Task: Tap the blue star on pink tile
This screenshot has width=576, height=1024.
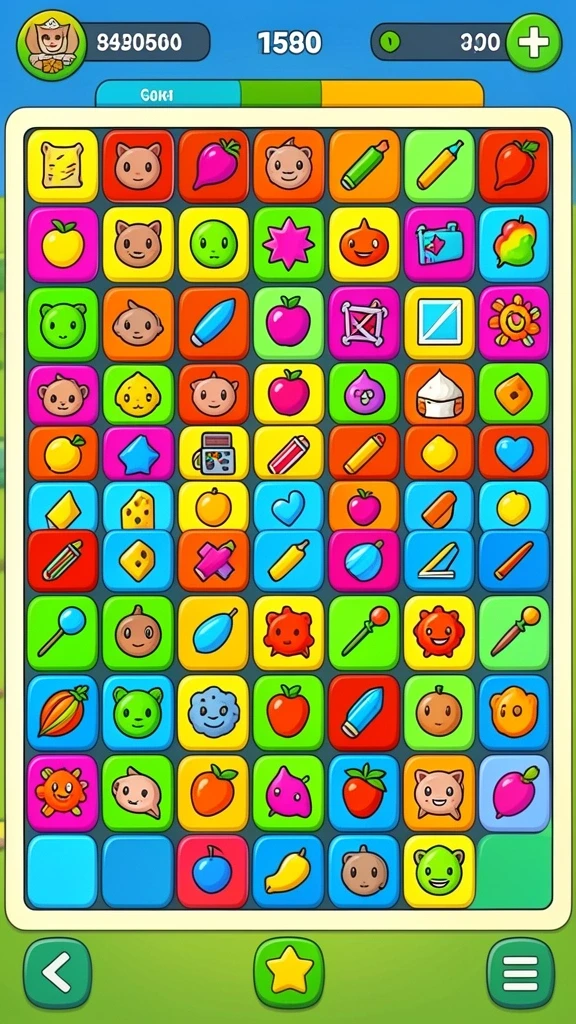Action: tap(138, 453)
